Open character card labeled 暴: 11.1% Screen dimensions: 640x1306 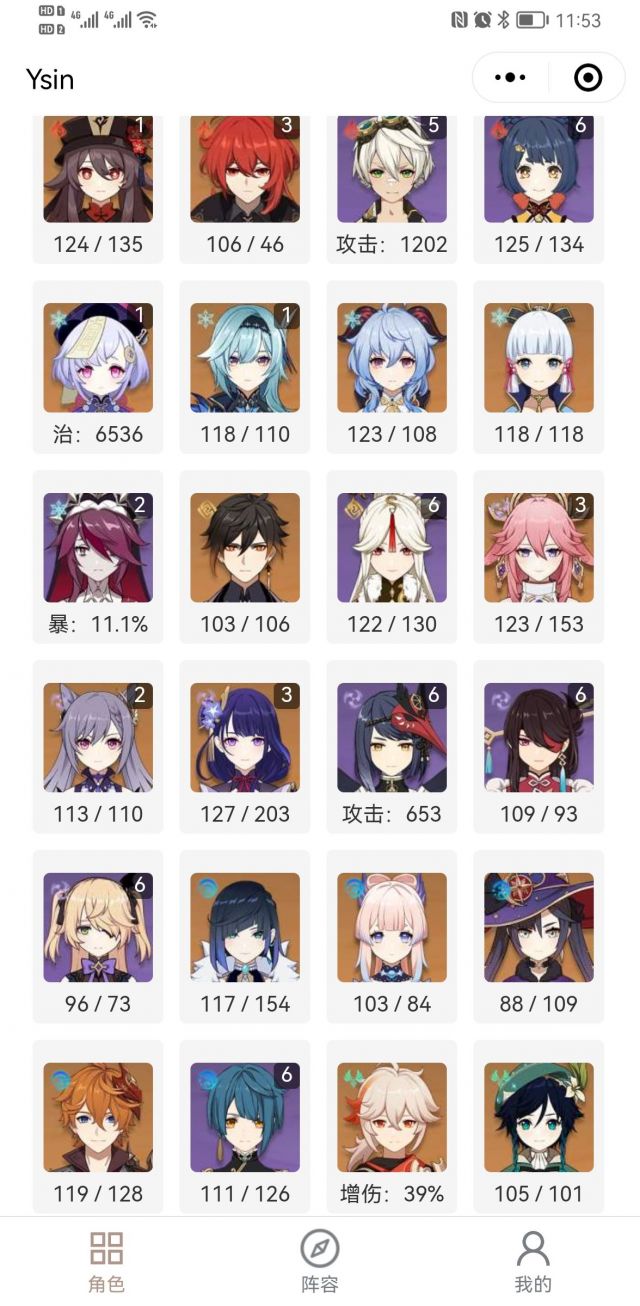point(98,556)
